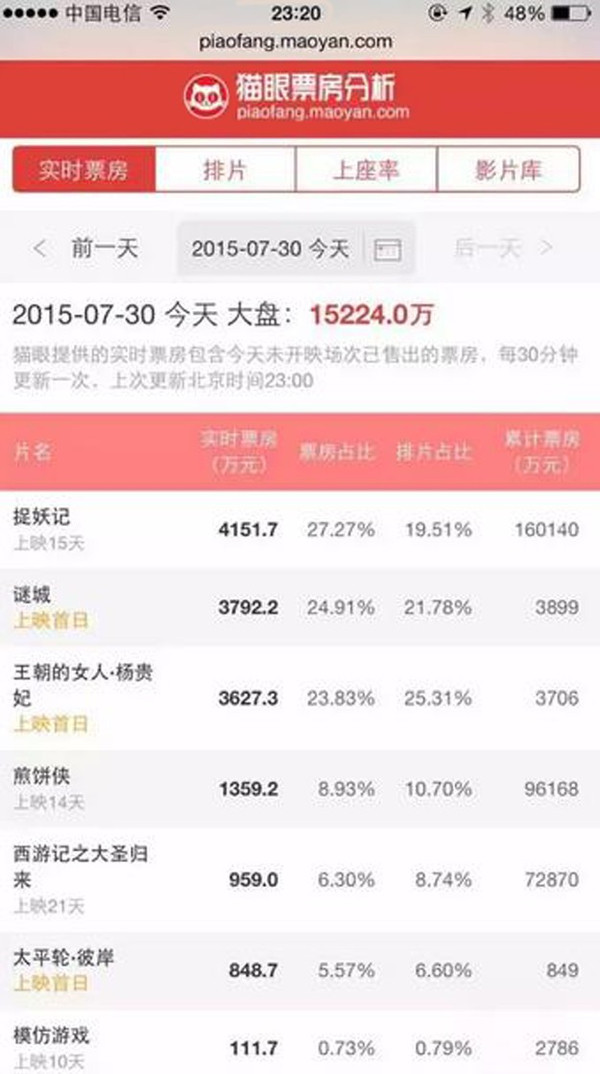Select the 实时票房 tab

click(x=84, y=170)
